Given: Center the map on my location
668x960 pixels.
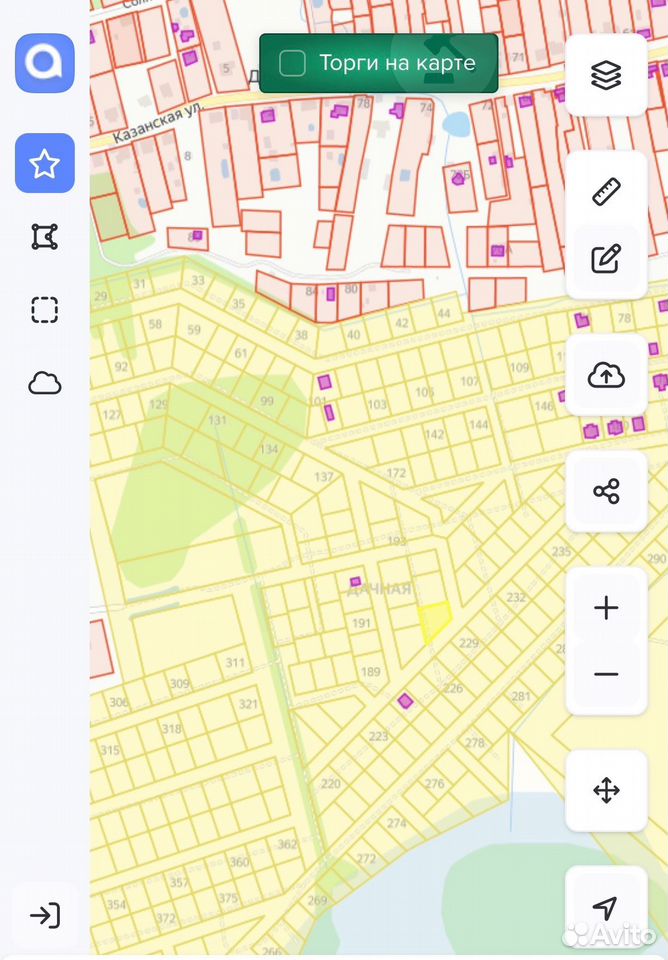Looking at the screenshot, I should coord(606,907).
